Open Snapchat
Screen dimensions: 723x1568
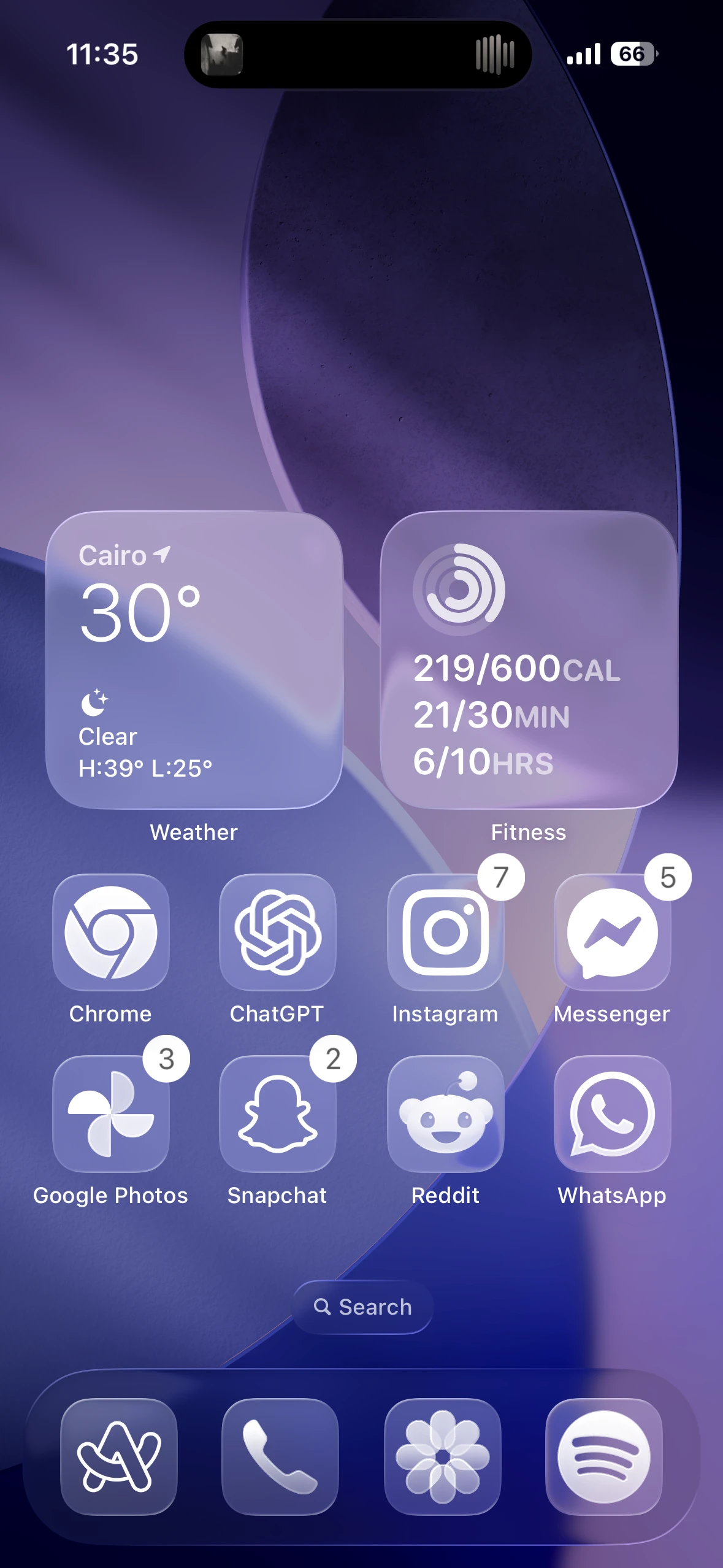278,1113
